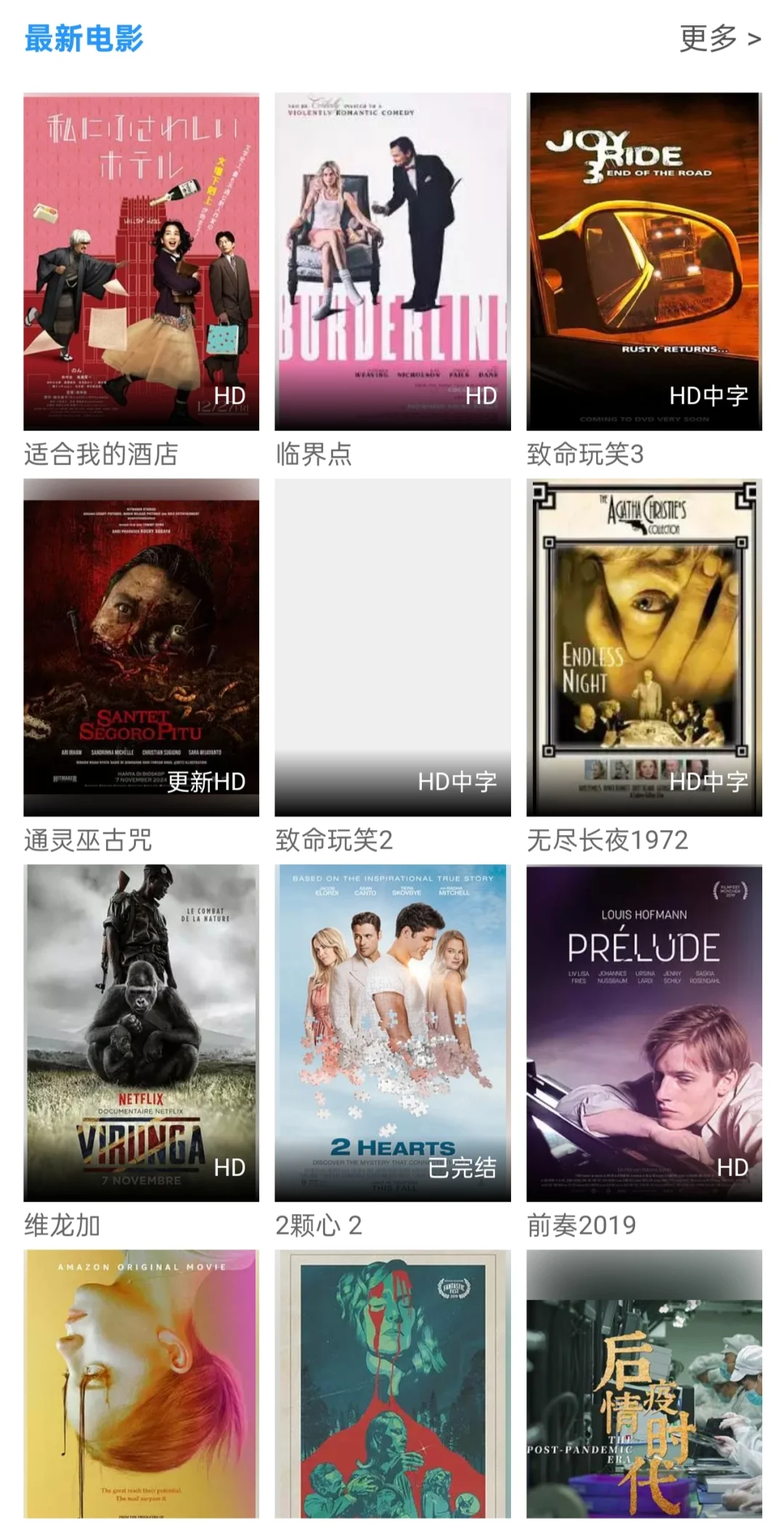
Task: Open 更多 to see more new movies
Action: (x=719, y=38)
